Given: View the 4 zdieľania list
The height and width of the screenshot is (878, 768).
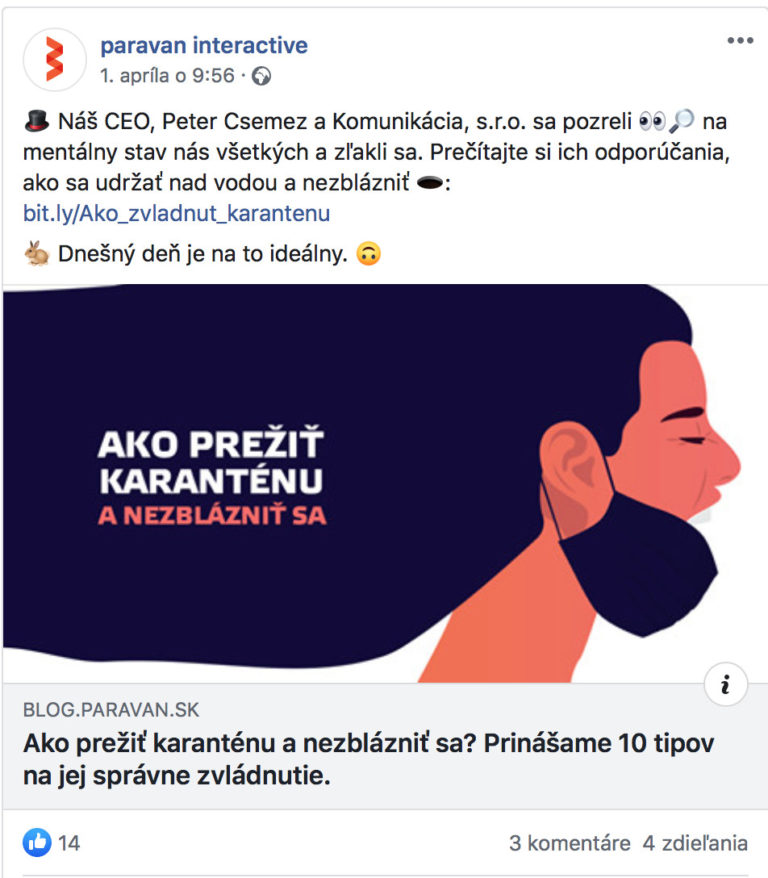Looking at the screenshot, I should click(x=695, y=843).
